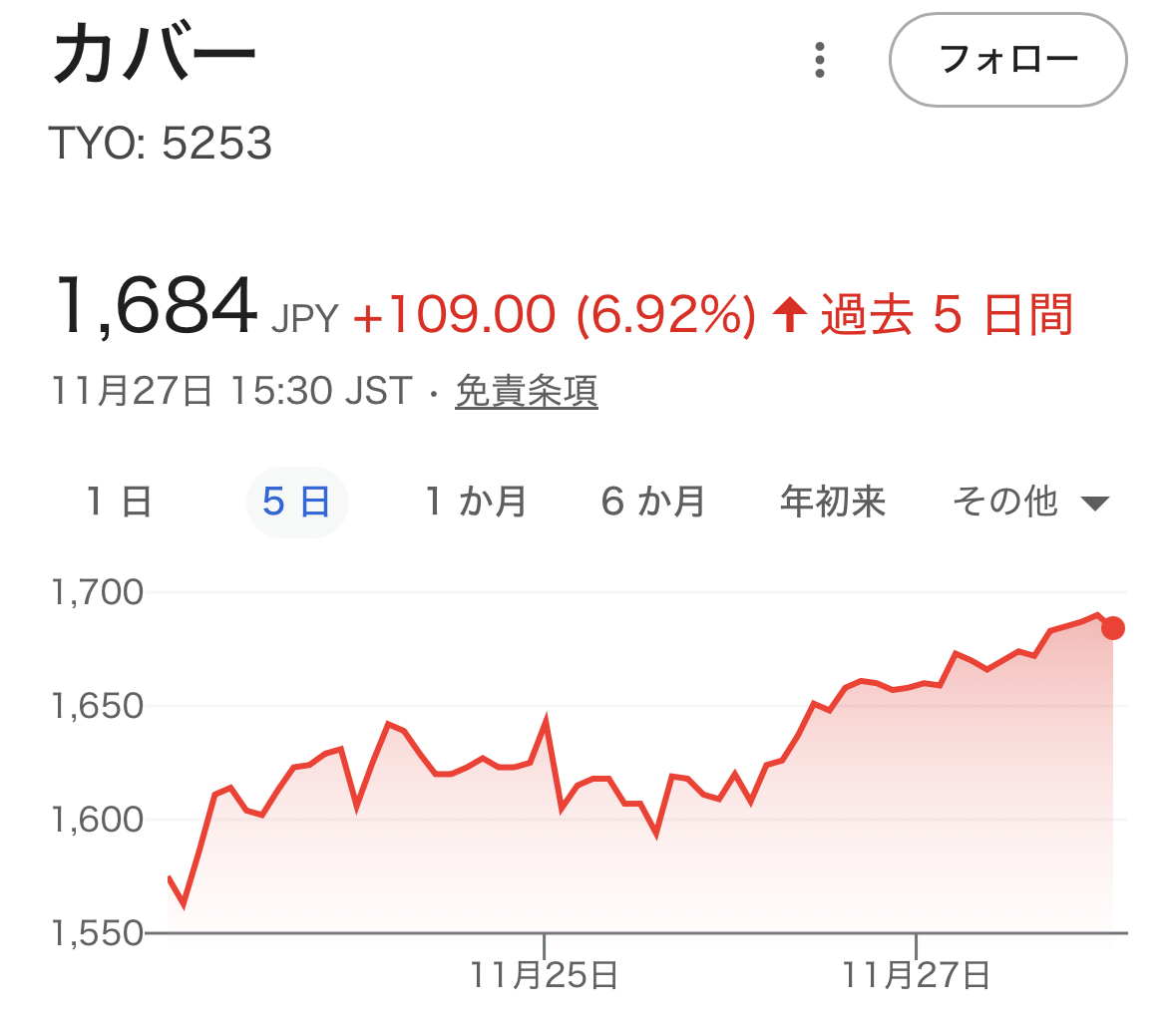Viewport: 1176px width, 1020px height.
Task: View the 年初来 year-to-date chart
Action: point(833,502)
